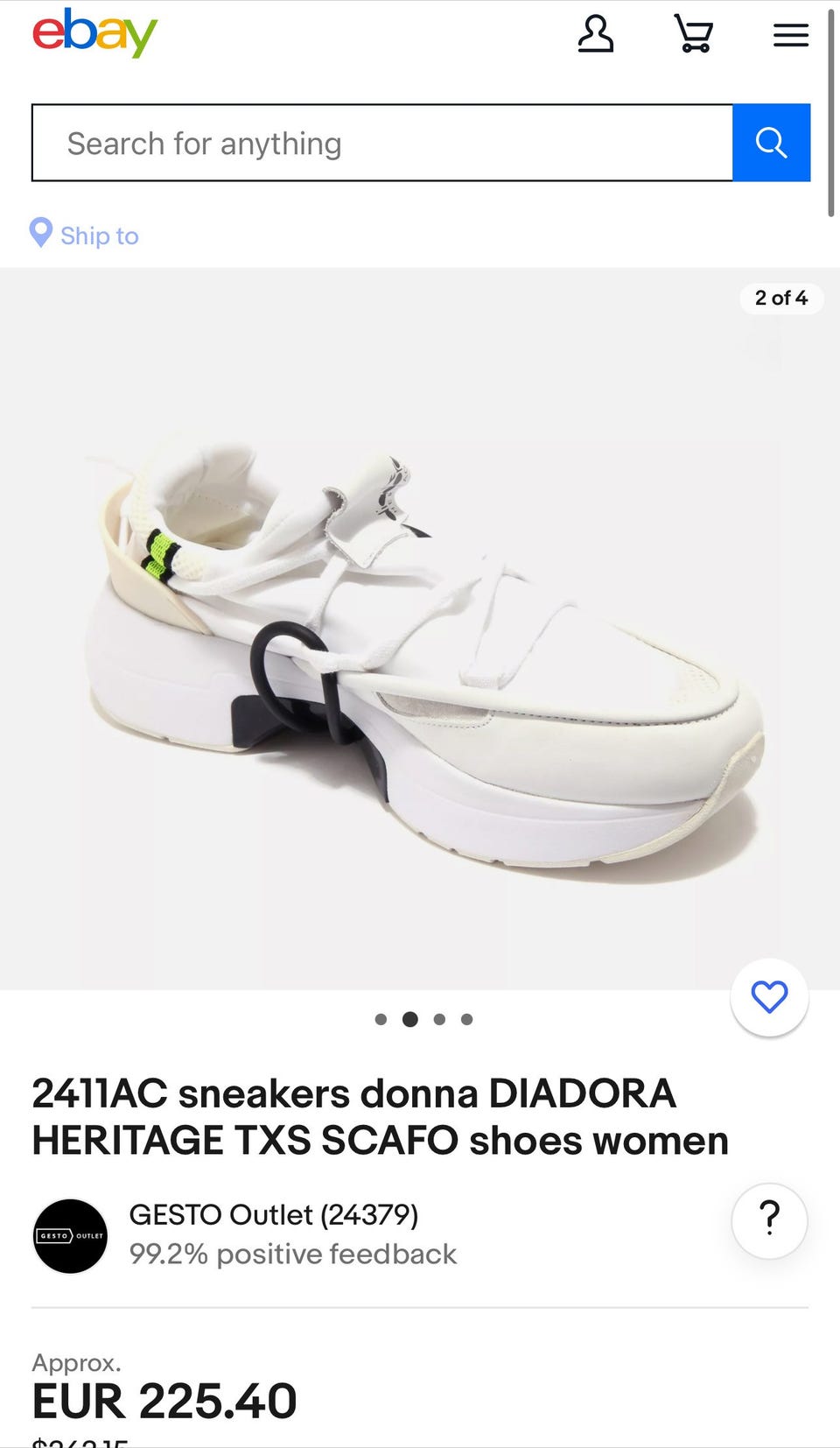
Task: Open the sneaker product photo full screen
Action: 420,629
